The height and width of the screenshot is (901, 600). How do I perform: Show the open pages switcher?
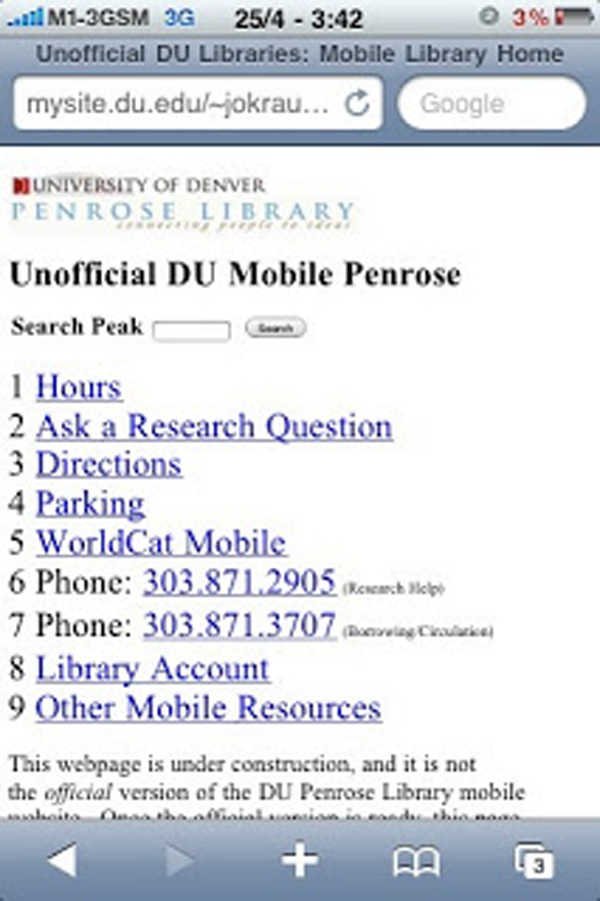tap(534, 861)
